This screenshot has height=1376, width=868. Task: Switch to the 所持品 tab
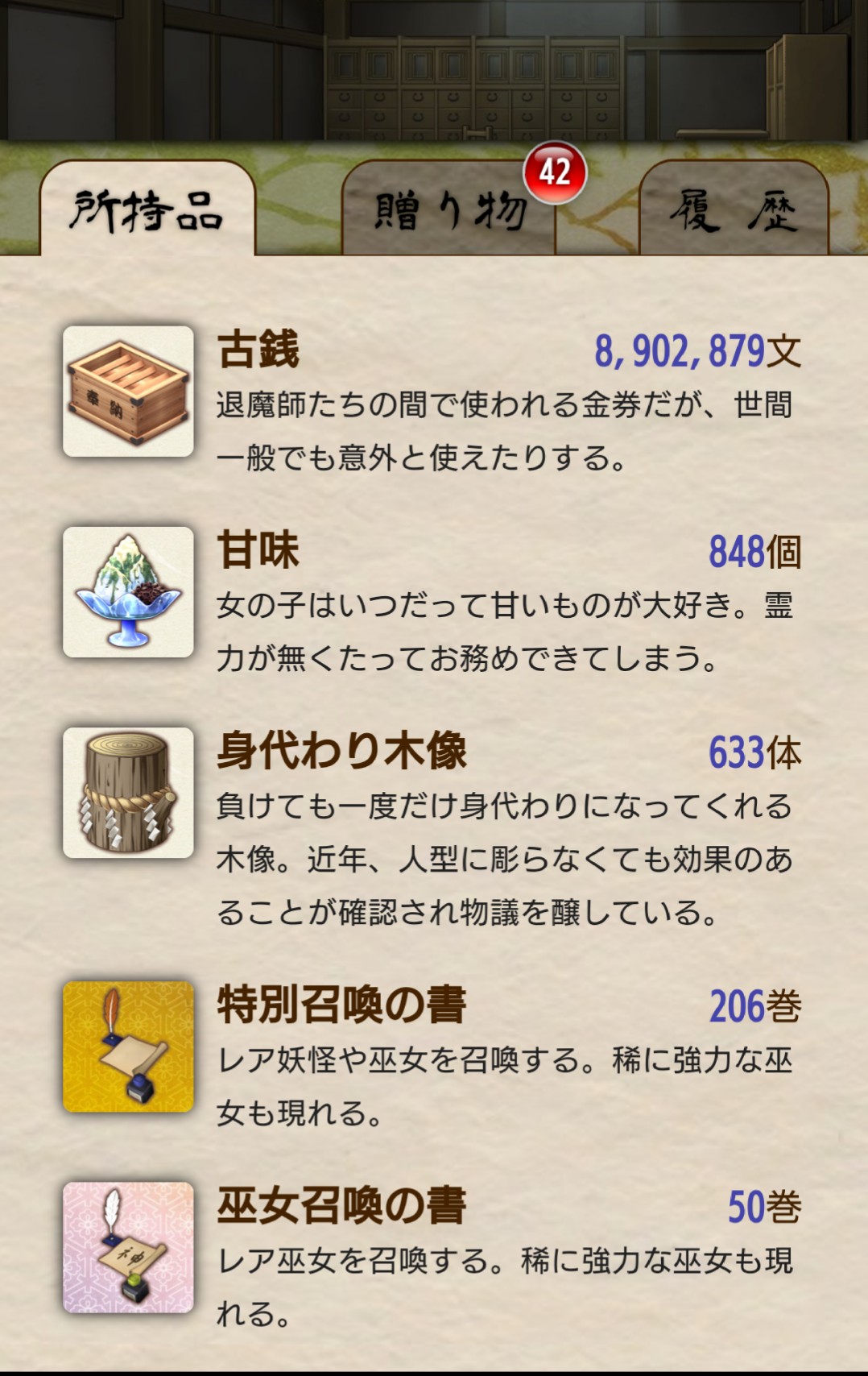(x=147, y=211)
